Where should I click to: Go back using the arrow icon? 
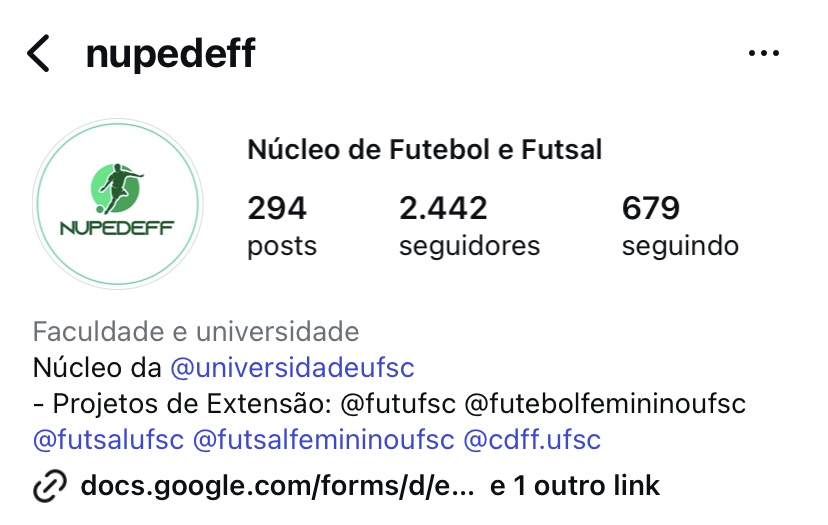(38, 53)
